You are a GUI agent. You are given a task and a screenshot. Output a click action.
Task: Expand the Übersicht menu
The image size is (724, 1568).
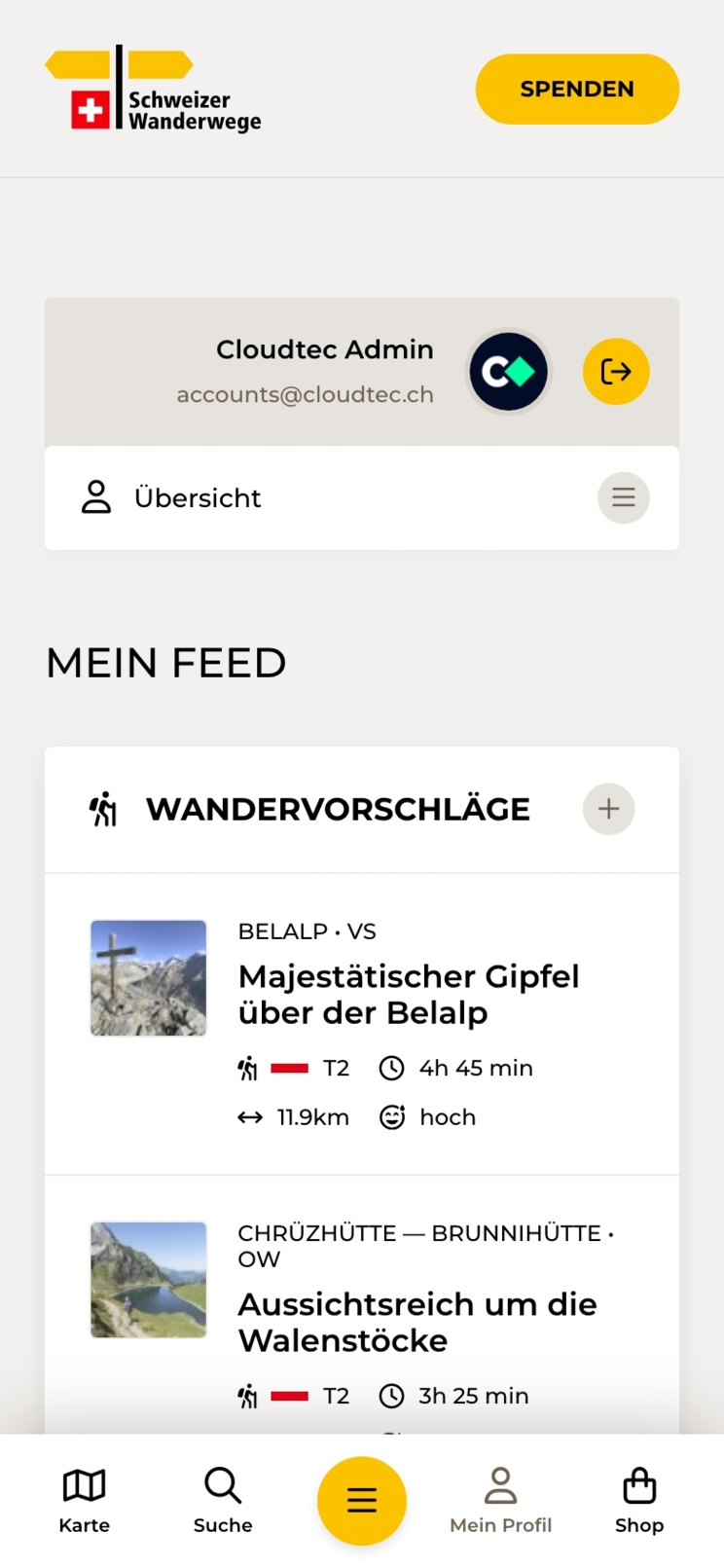pyautogui.click(x=623, y=497)
